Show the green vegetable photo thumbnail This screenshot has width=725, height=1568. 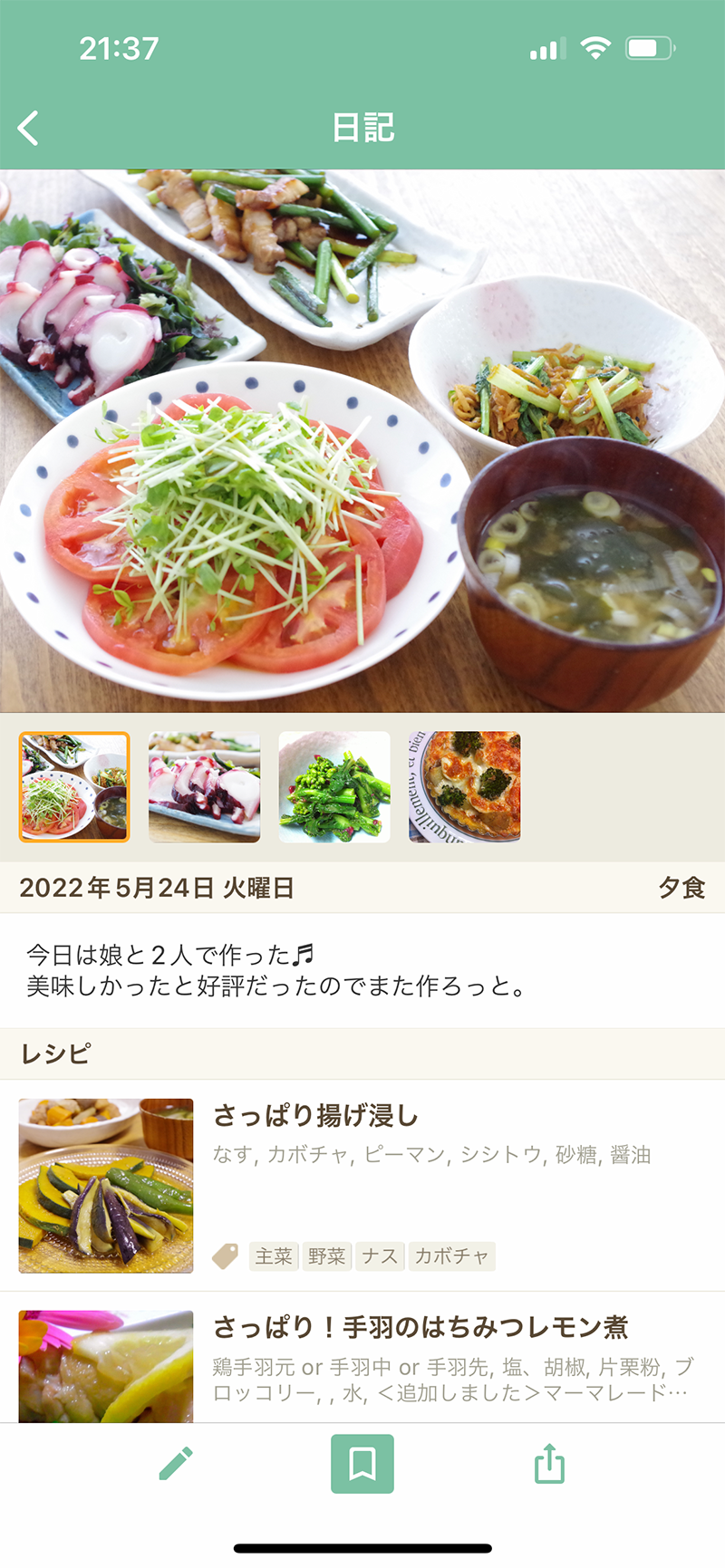[x=334, y=787]
